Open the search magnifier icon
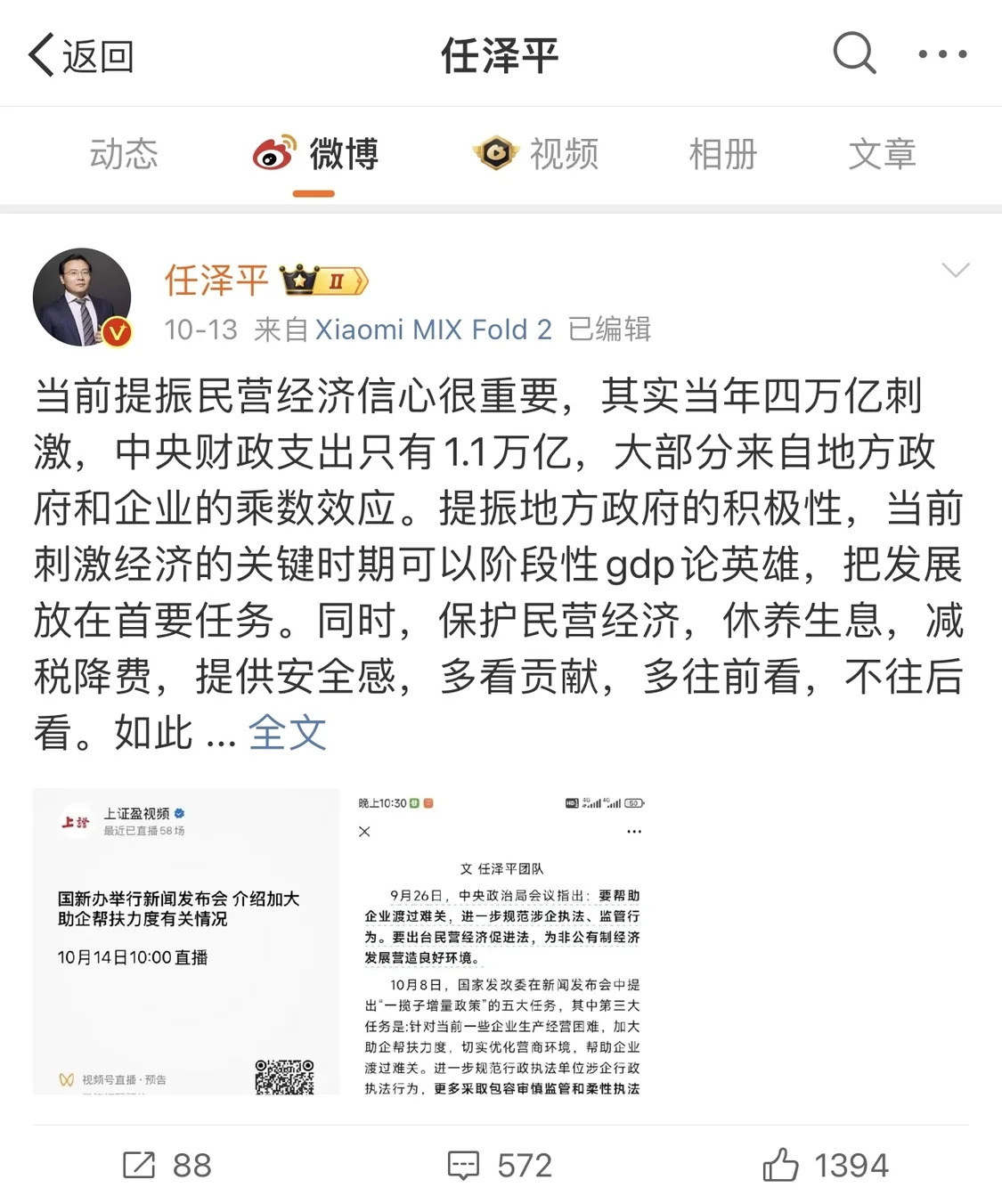The width and height of the screenshot is (1002, 1204). point(854,53)
